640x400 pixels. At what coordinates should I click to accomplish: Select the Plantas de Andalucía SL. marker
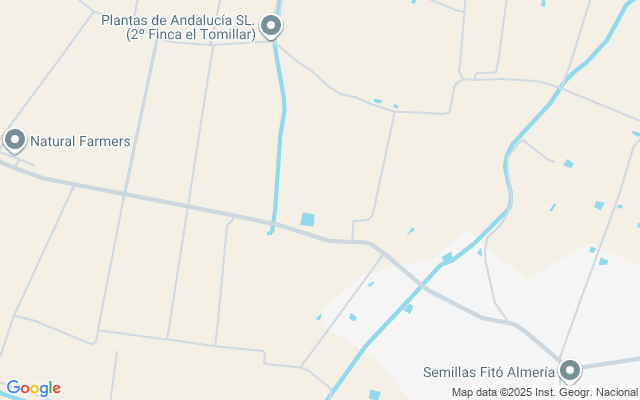click(270, 26)
